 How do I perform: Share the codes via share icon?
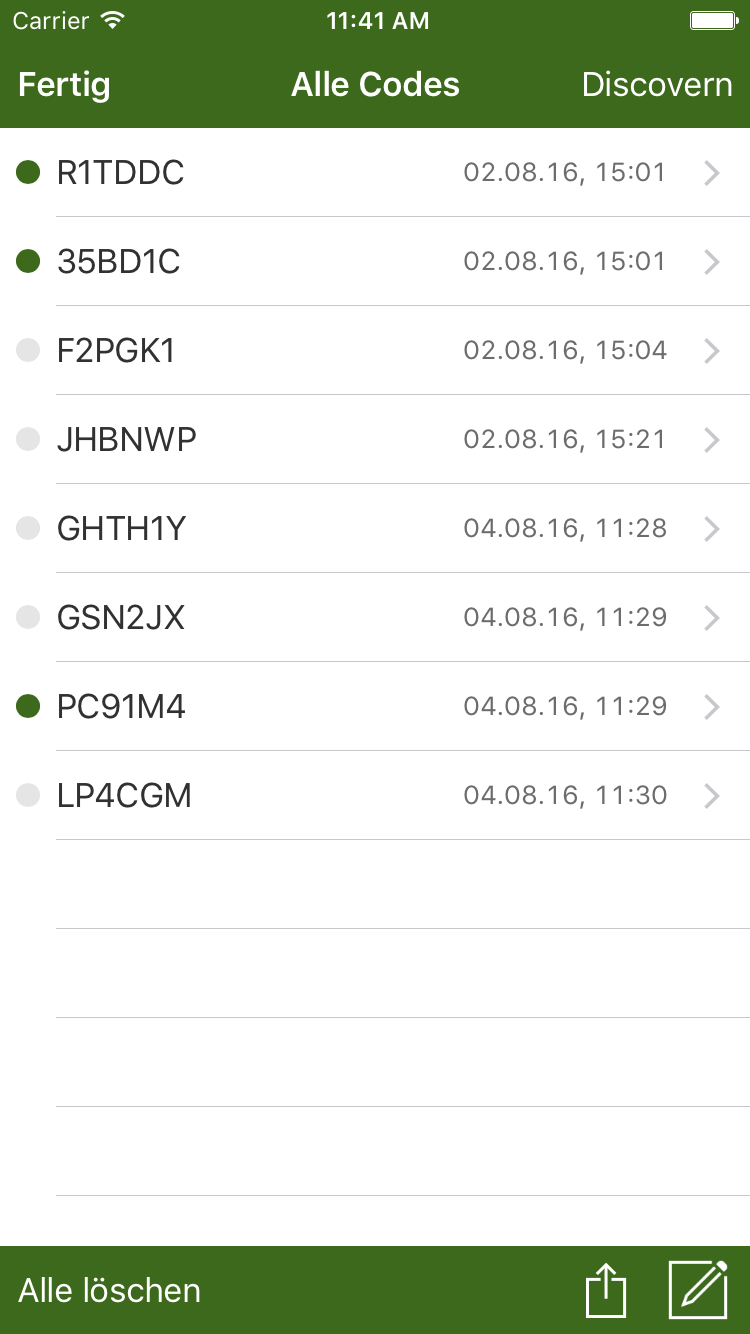coord(606,1289)
